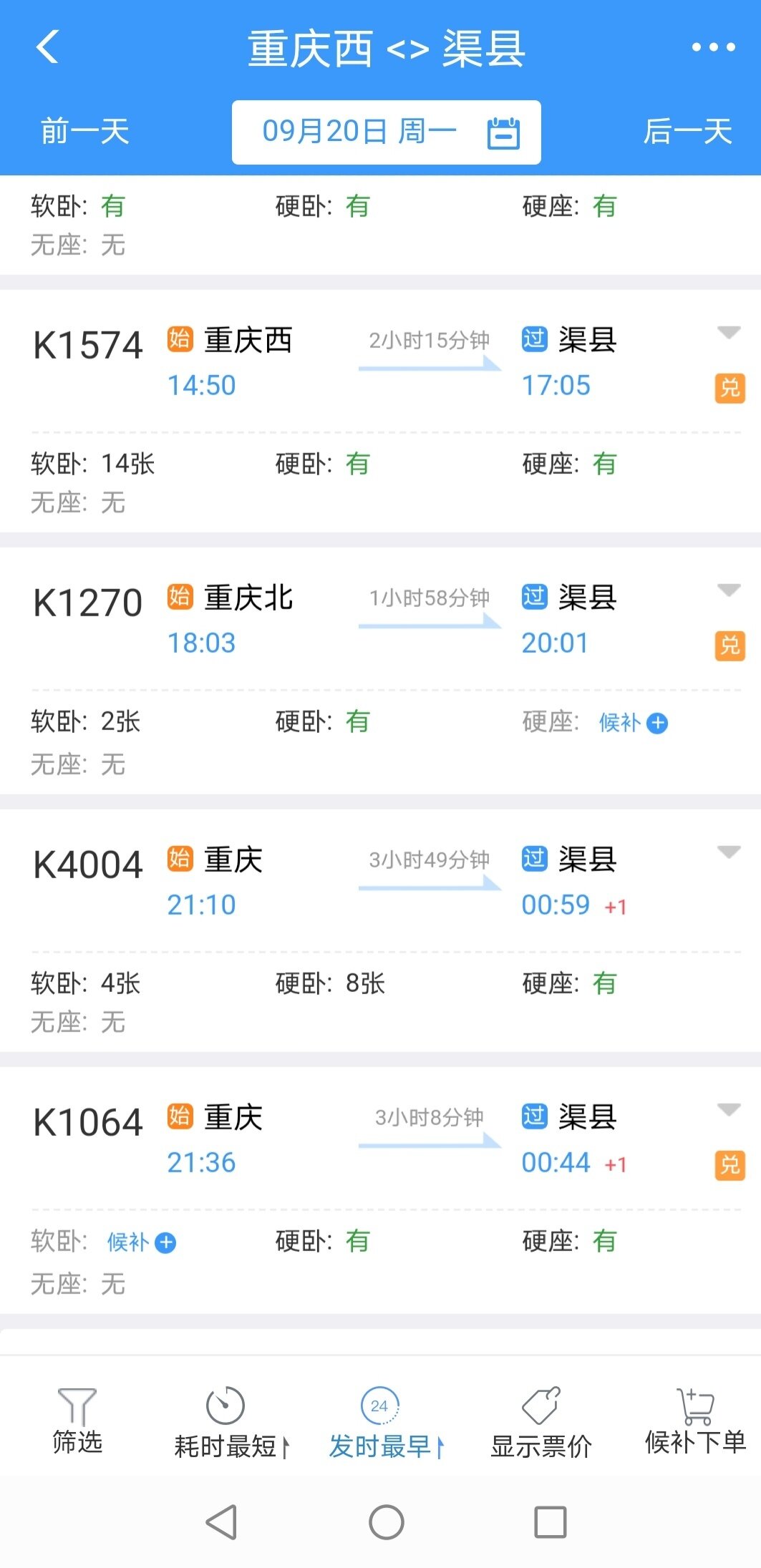Open the 筛选 filter options
The image size is (761, 1568).
click(77, 1421)
